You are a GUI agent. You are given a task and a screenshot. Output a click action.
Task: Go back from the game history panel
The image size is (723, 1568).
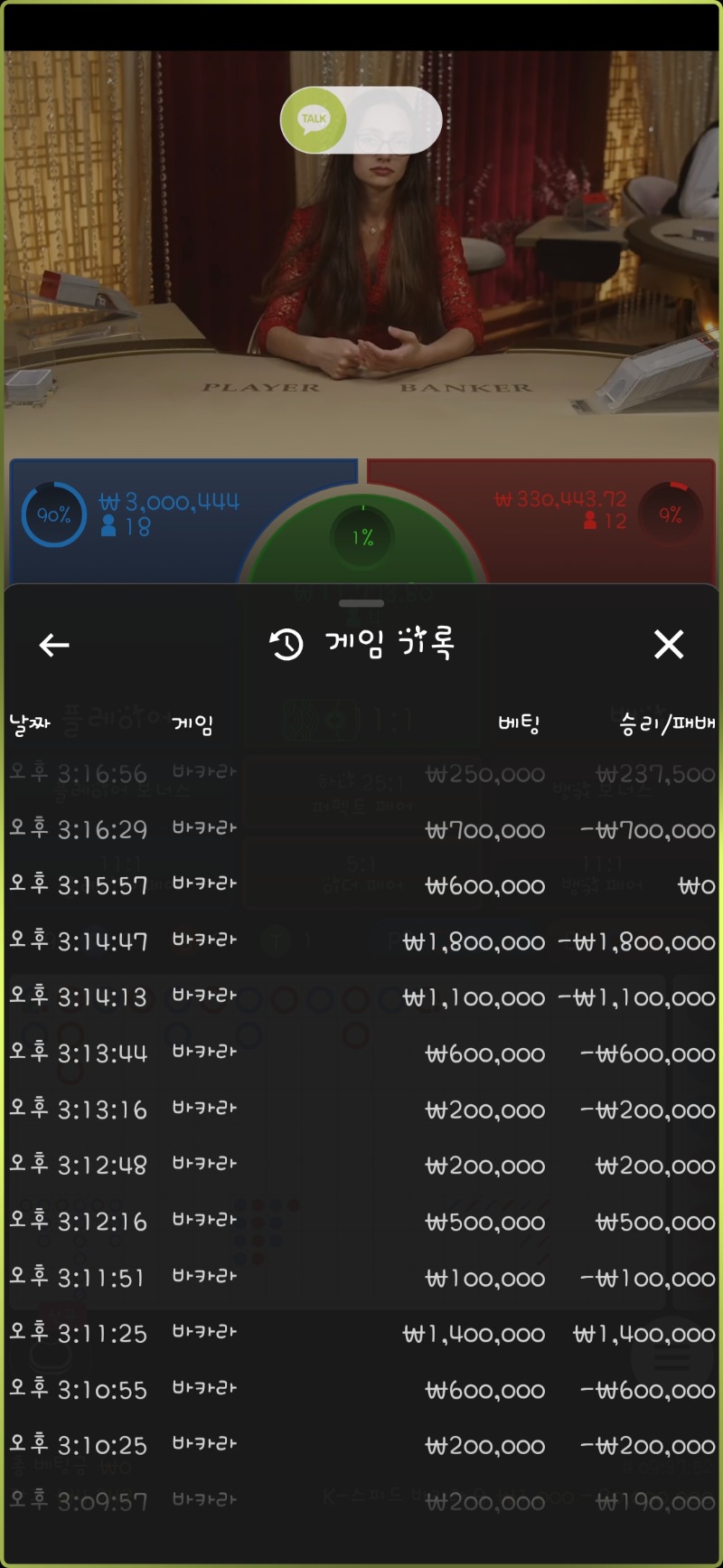pyautogui.click(x=54, y=645)
